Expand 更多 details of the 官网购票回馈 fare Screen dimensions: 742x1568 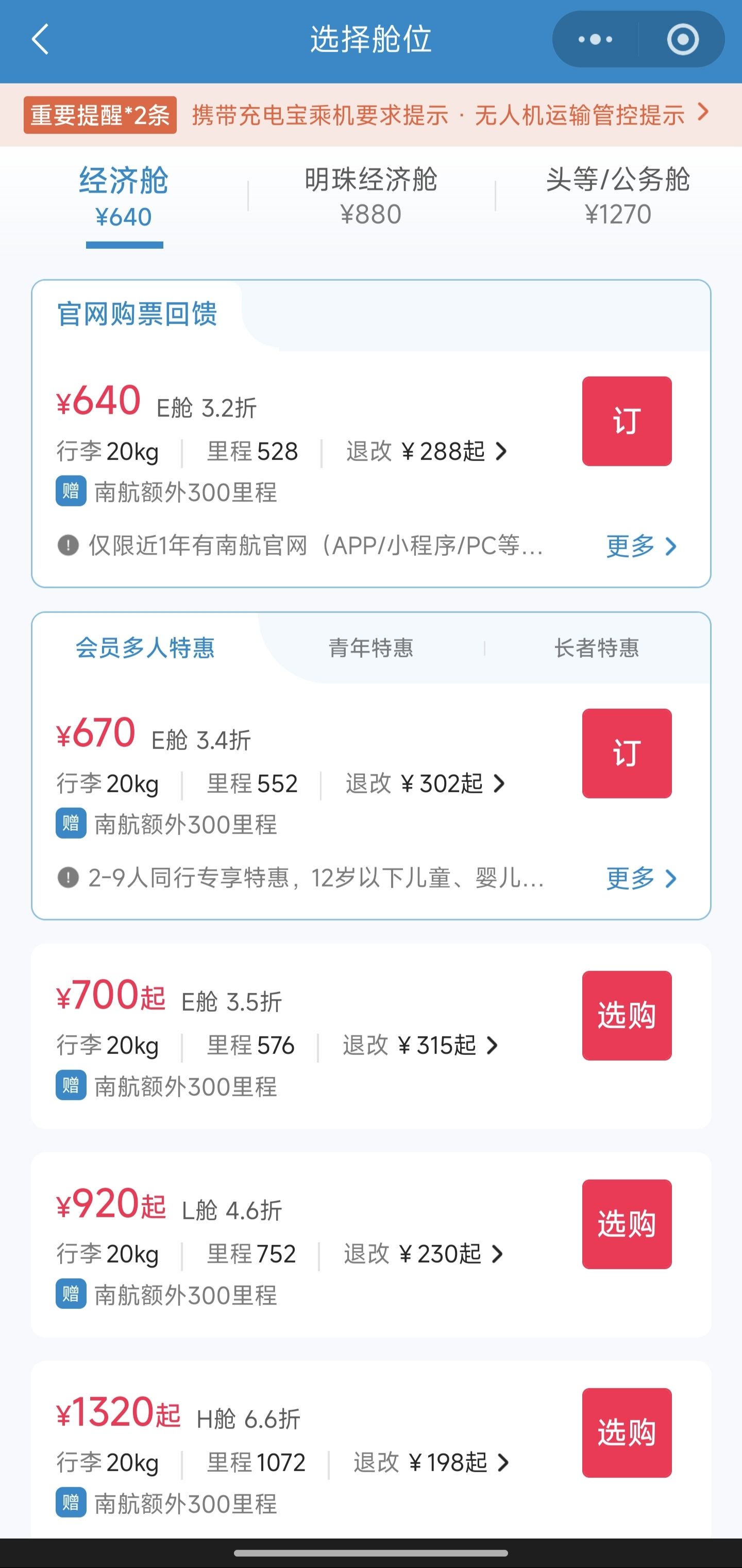coord(641,546)
